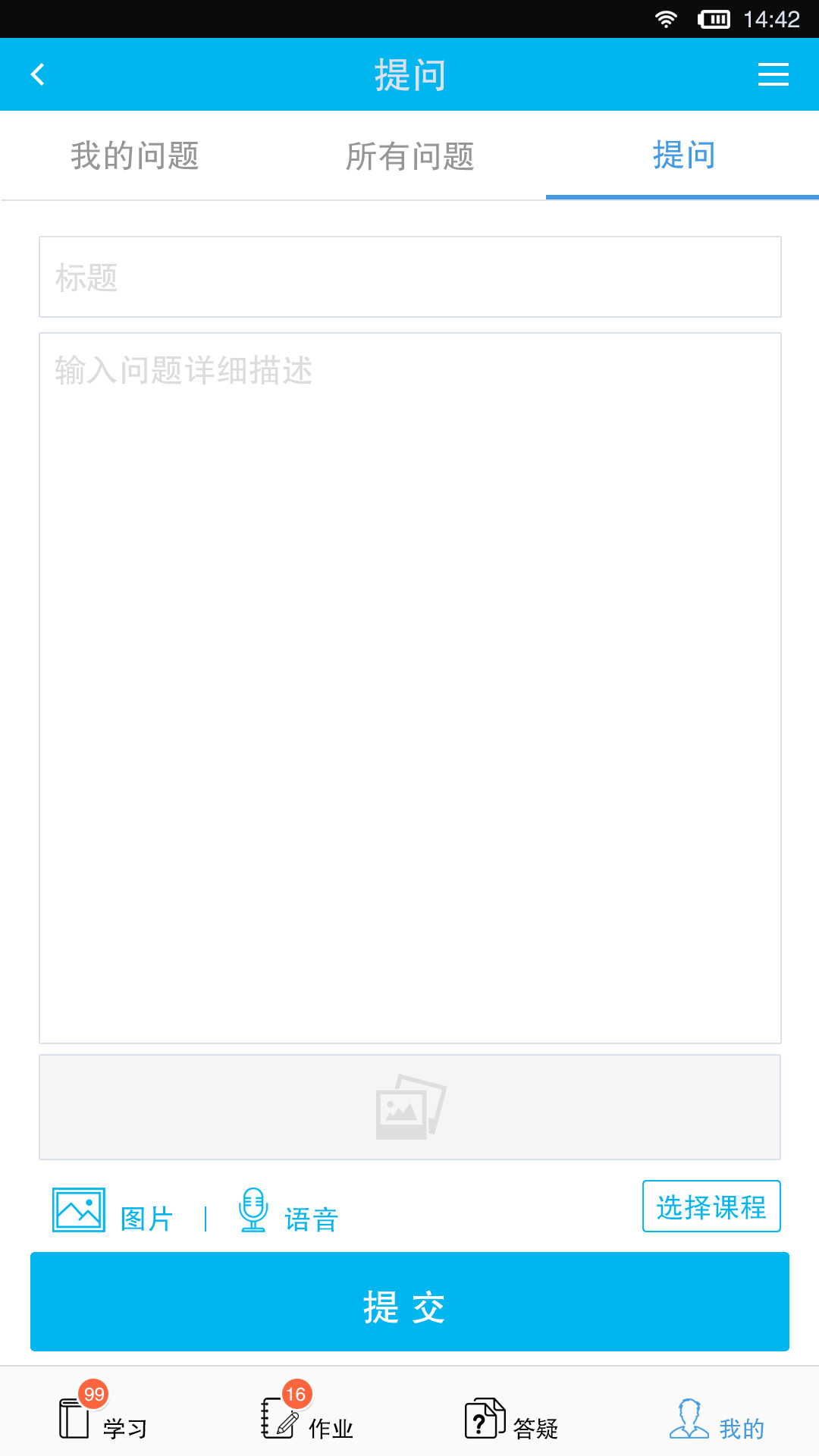
Task: Go back using the header arrow
Action: pos(38,74)
